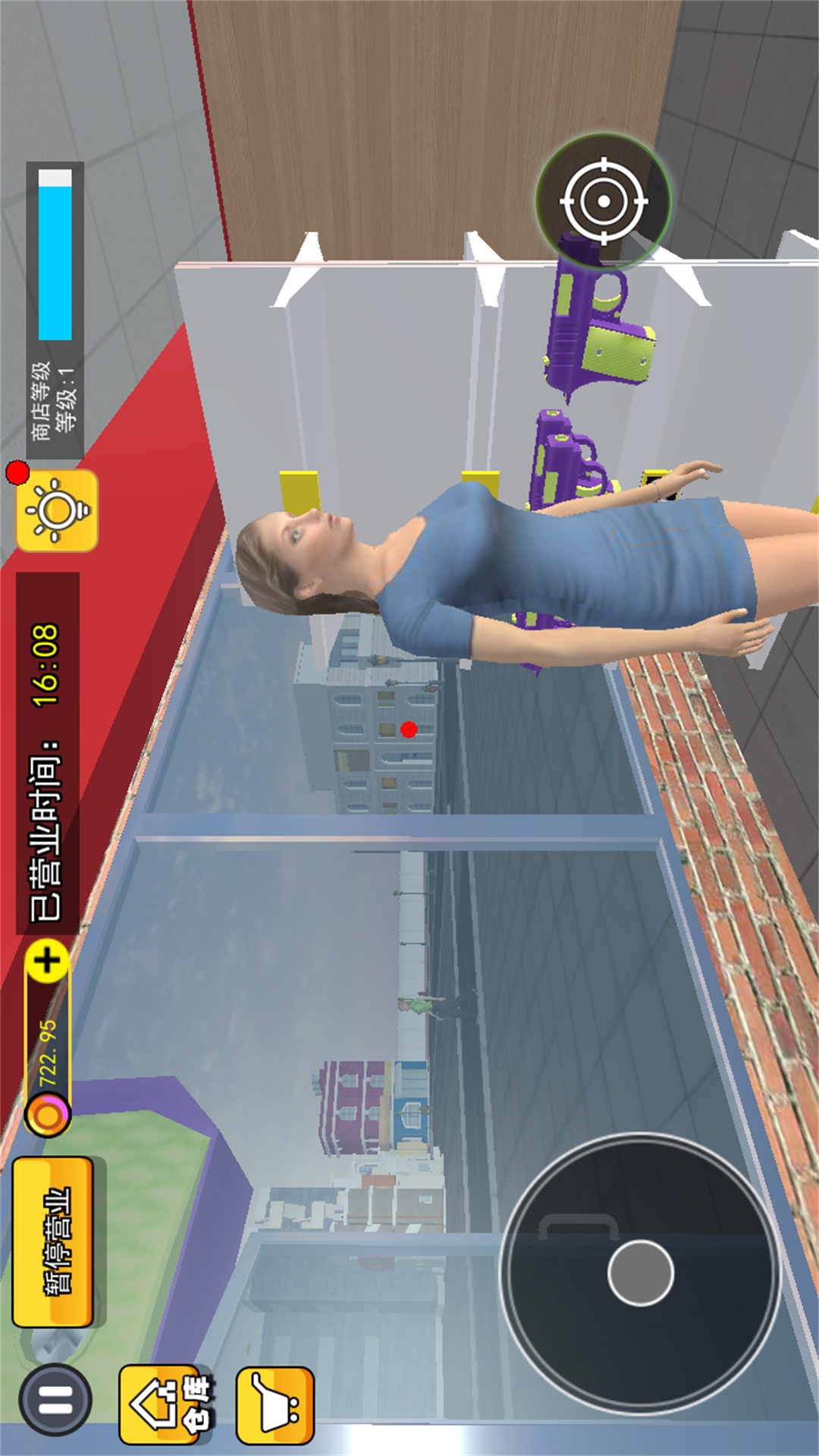The image size is (819, 1456).
Task: Tap the 暂停营业 pause business button
Action: pyautogui.click(x=53, y=1242)
